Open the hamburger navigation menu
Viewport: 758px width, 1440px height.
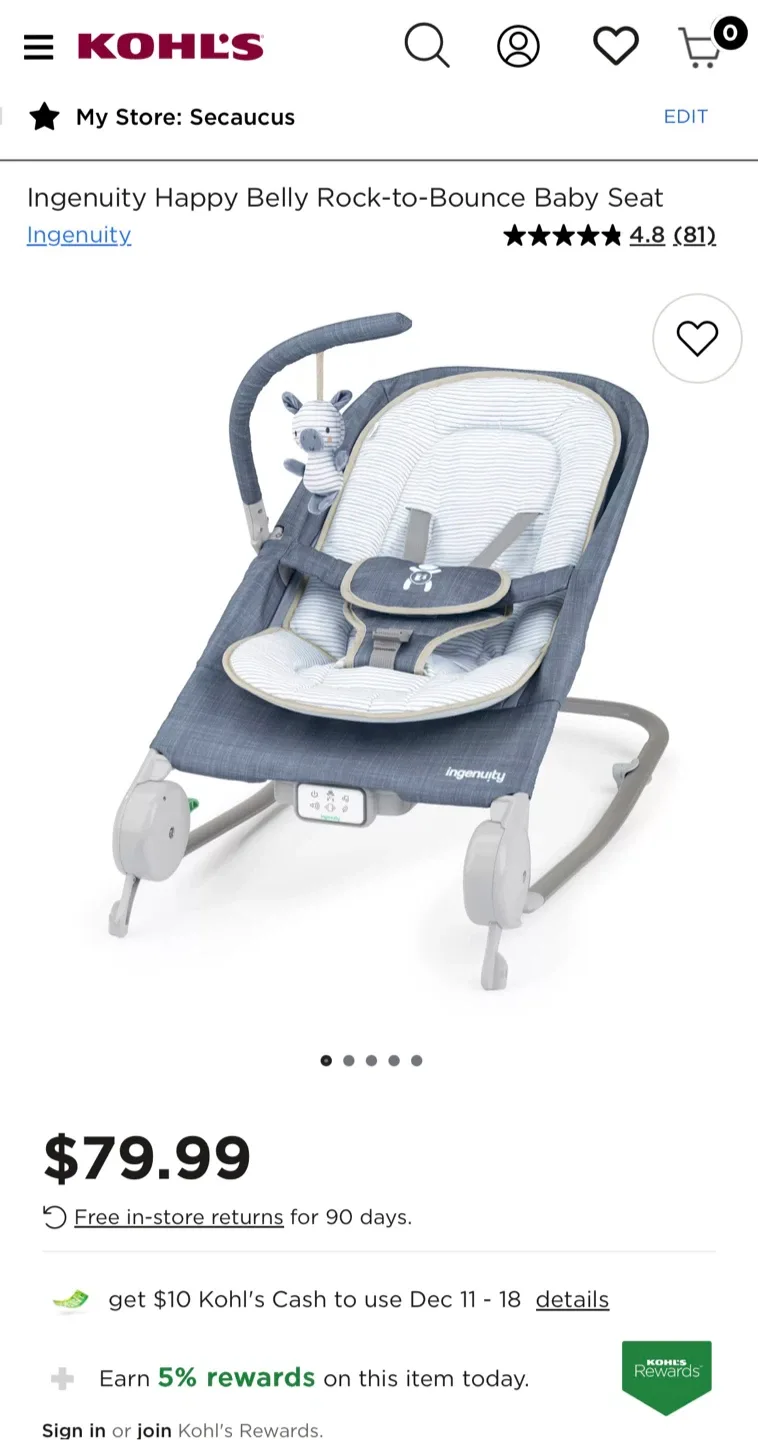pos(38,46)
